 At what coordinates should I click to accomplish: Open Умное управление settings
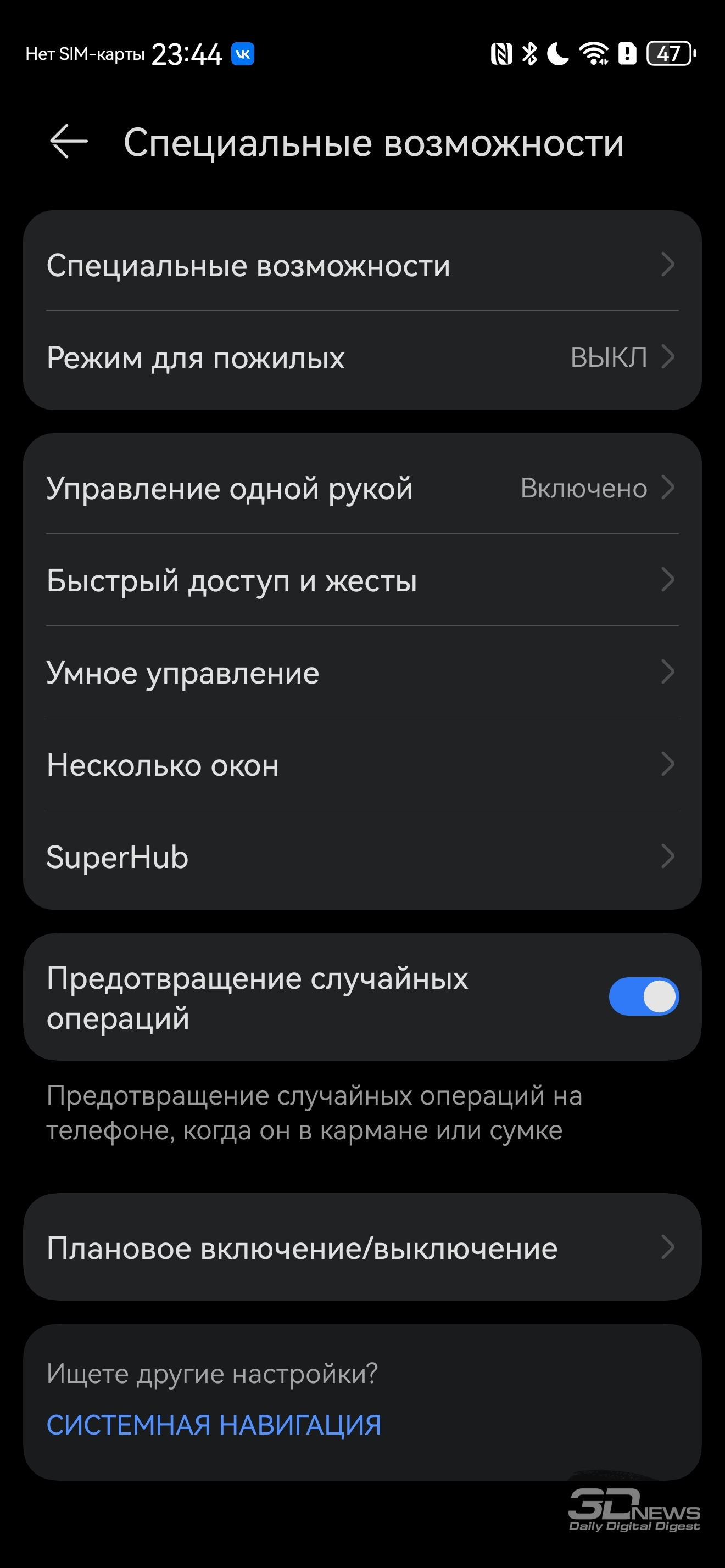coord(362,673)
